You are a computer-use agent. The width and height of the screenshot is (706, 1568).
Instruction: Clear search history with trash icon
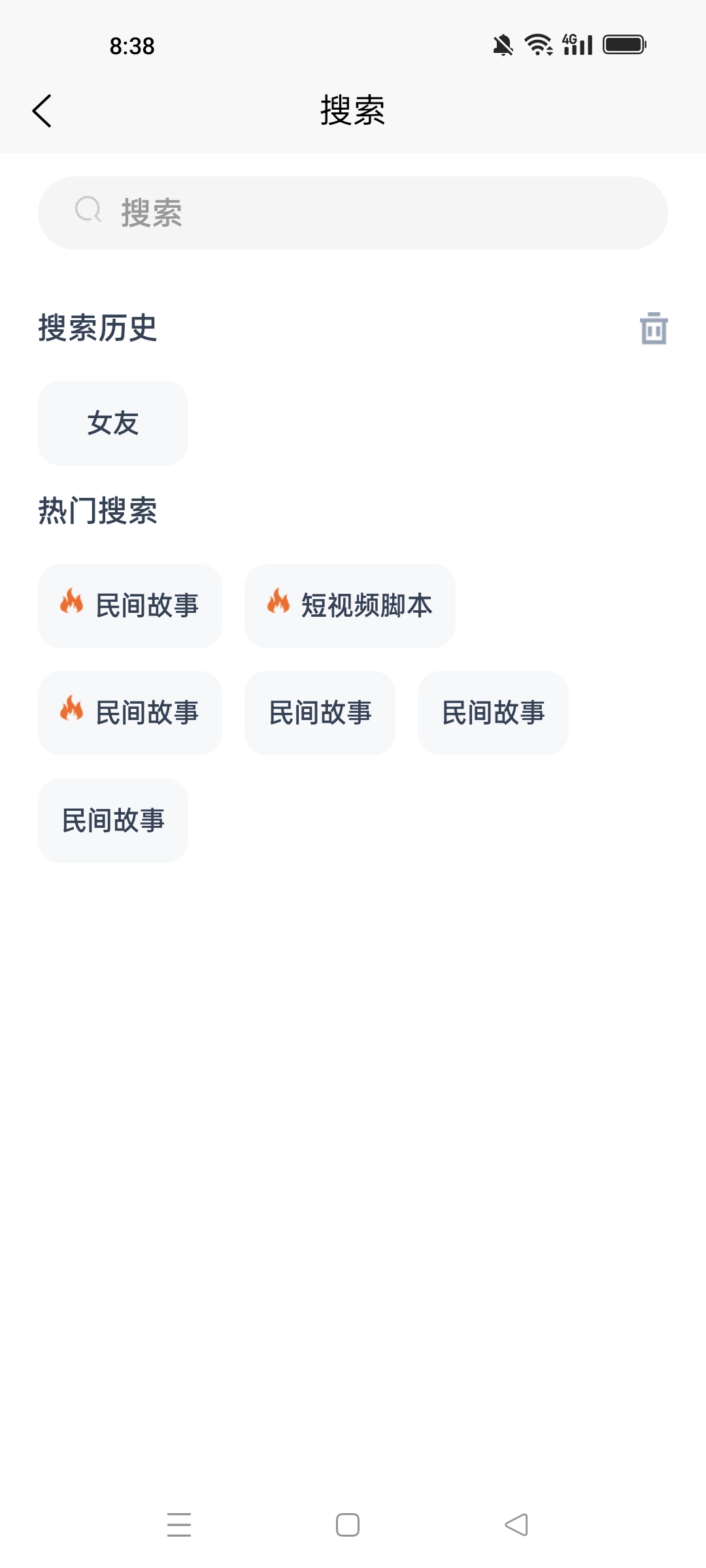653,328
